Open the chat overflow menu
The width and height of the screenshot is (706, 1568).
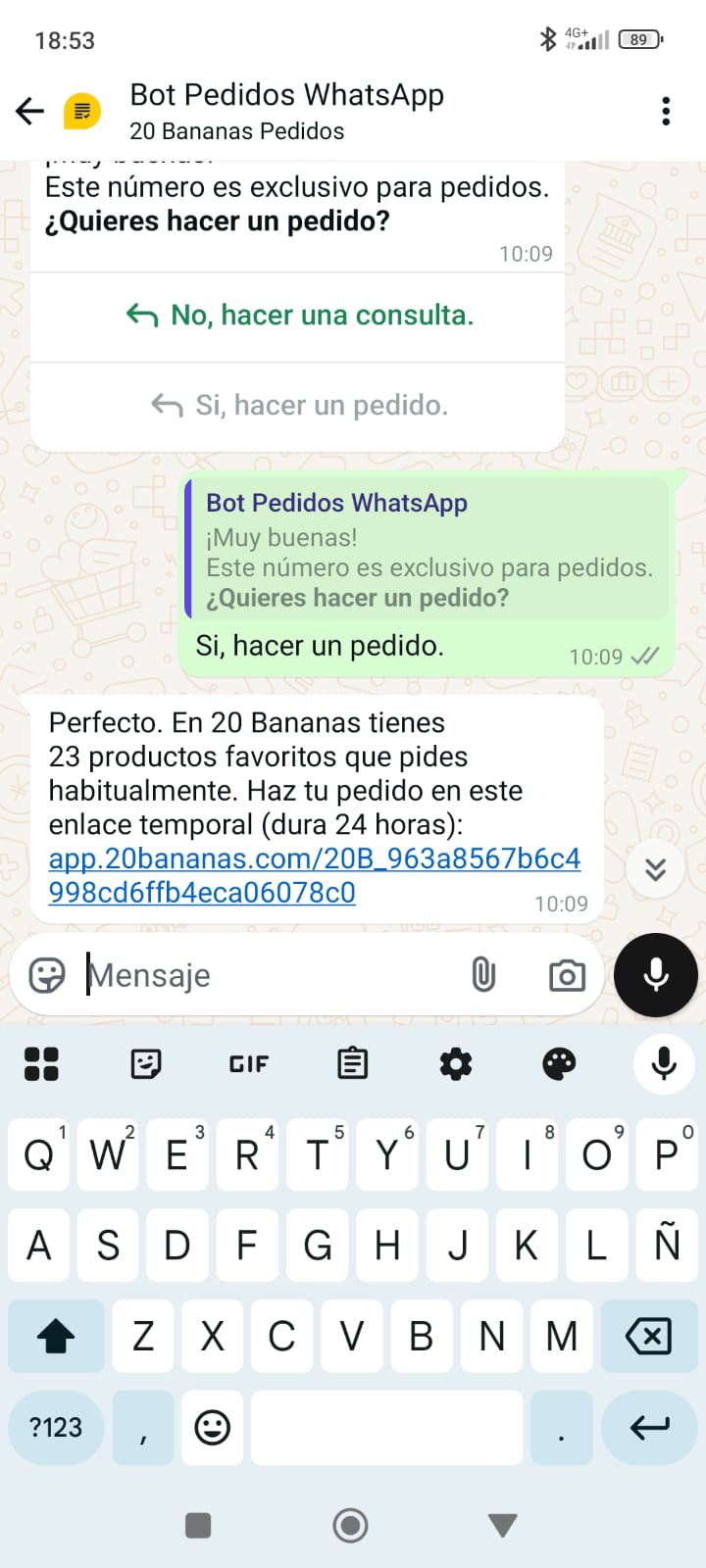[666, 111]
